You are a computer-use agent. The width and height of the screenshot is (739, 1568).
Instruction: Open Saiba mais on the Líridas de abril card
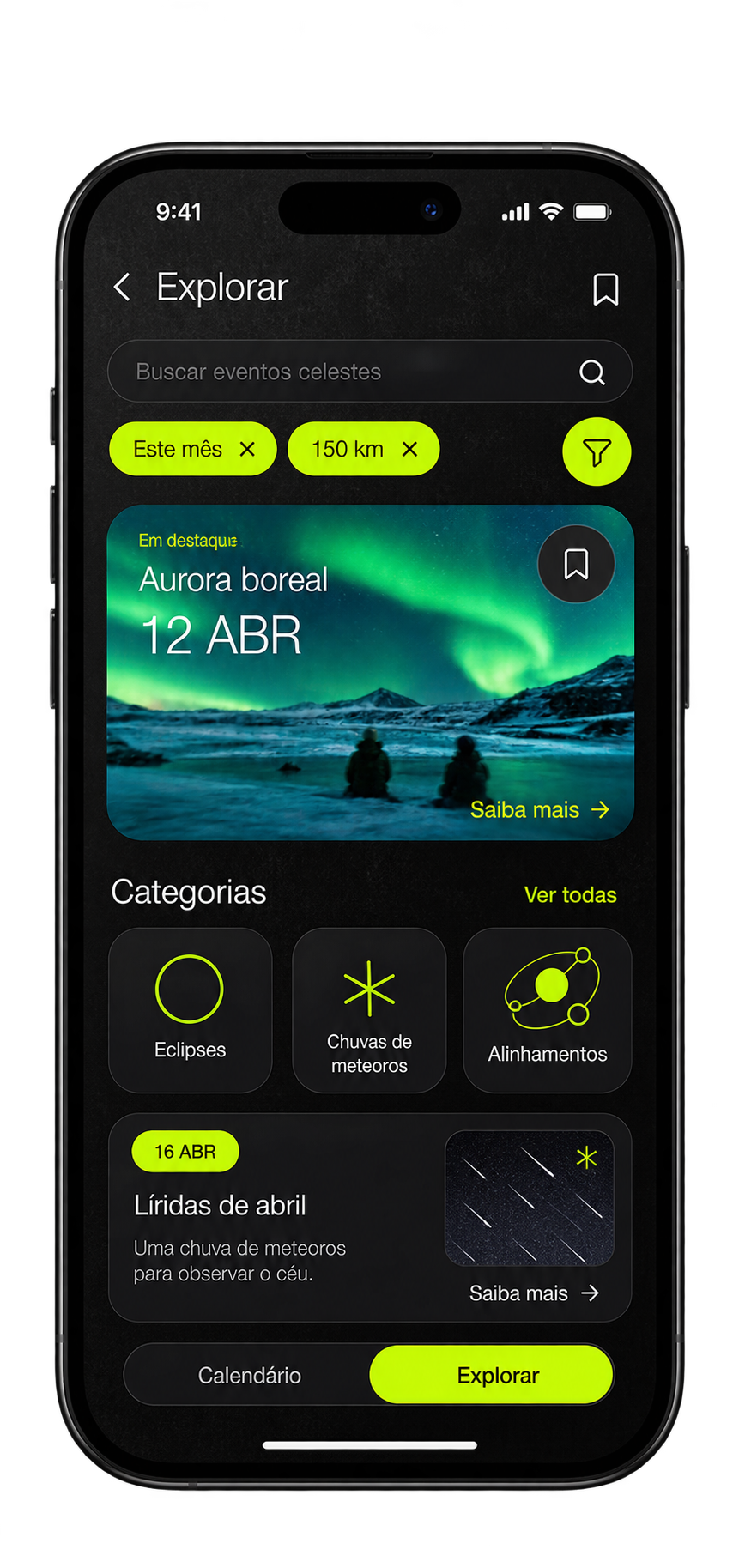534,1293
